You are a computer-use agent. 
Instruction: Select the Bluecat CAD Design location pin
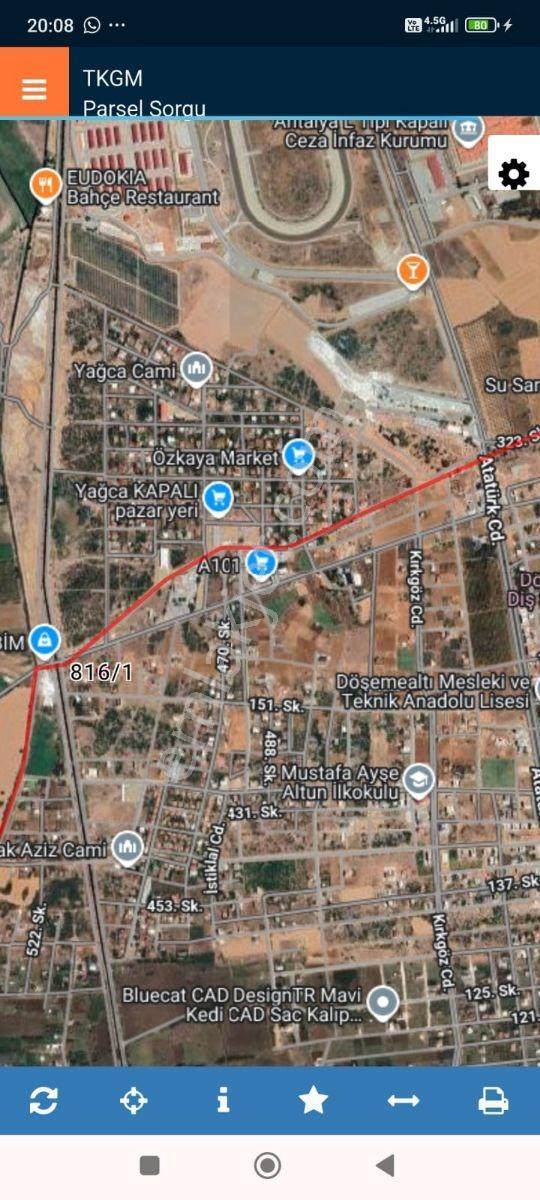point(382,1002)
